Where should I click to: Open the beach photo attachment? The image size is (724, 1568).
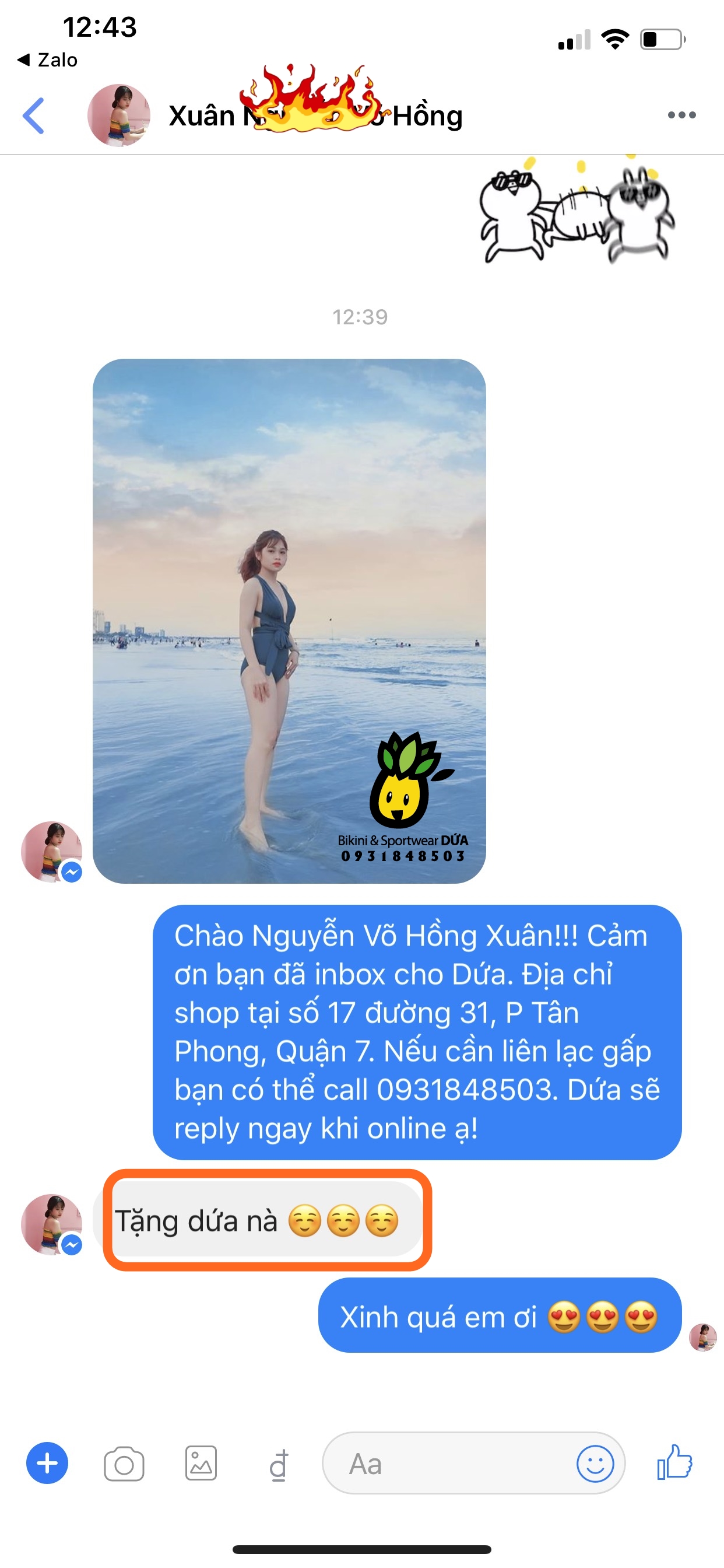[289, 621]
